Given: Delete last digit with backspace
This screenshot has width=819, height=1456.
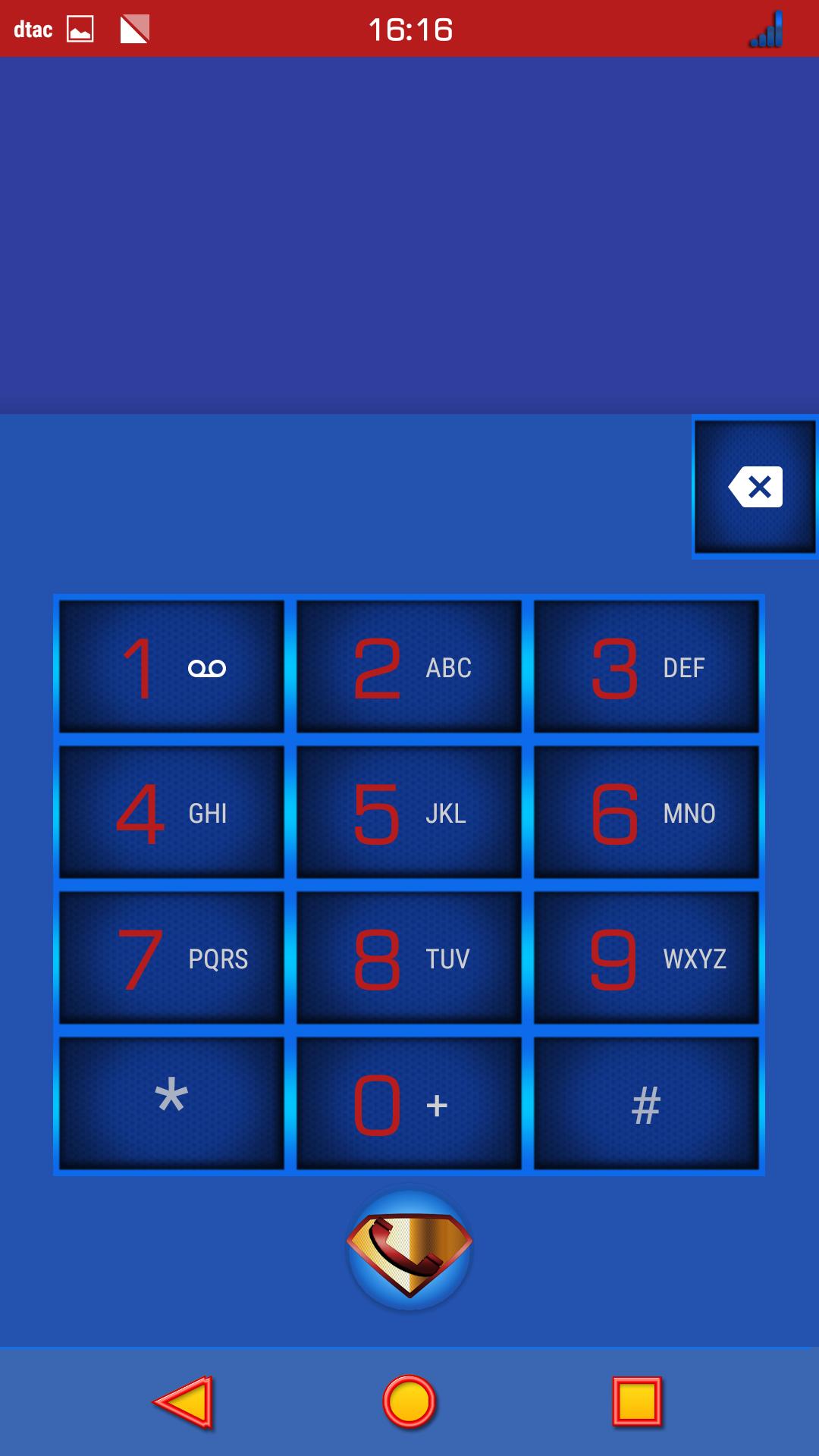Looking at the screenshot, I should 755,487.
